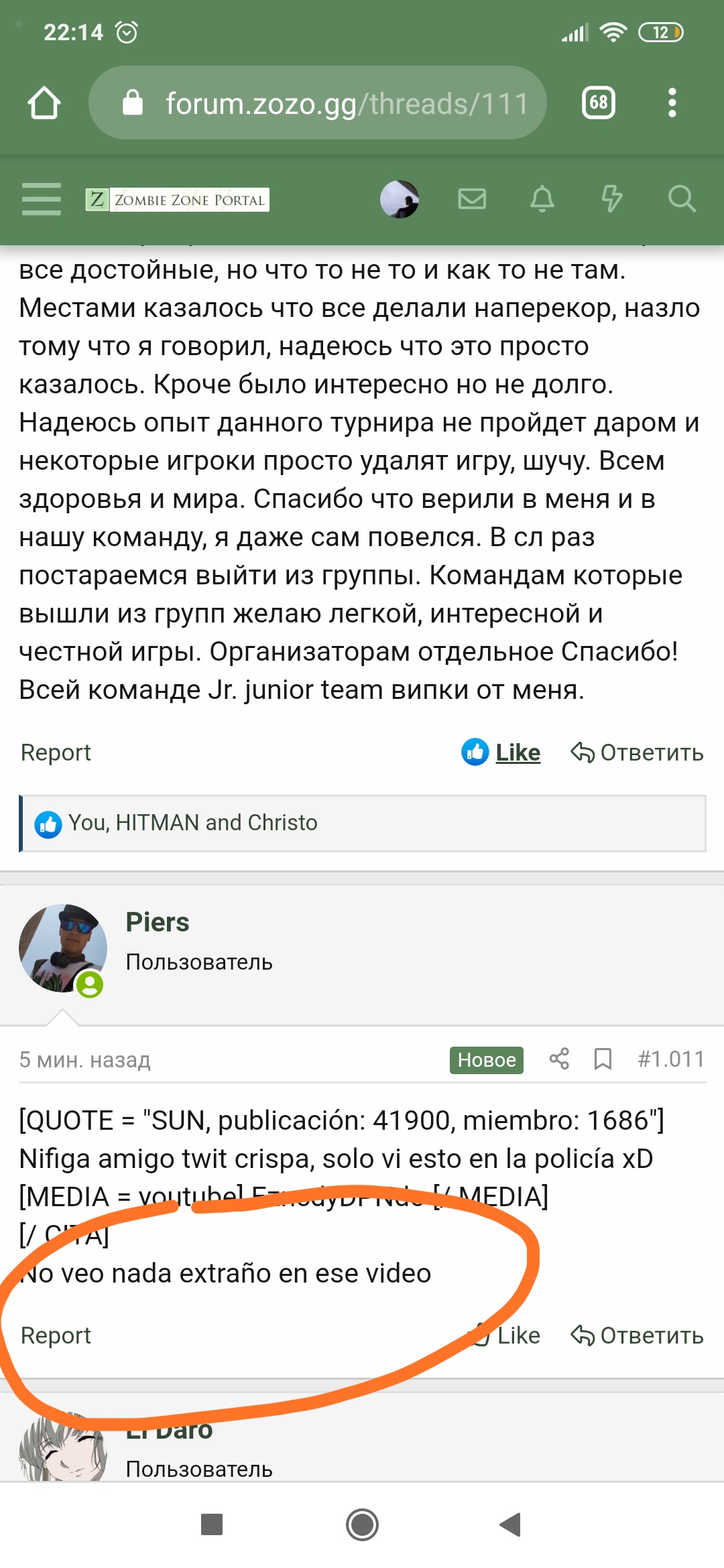724x1568 pixels.
Task: Open the browser overflow menu
Action: (672, 103)
